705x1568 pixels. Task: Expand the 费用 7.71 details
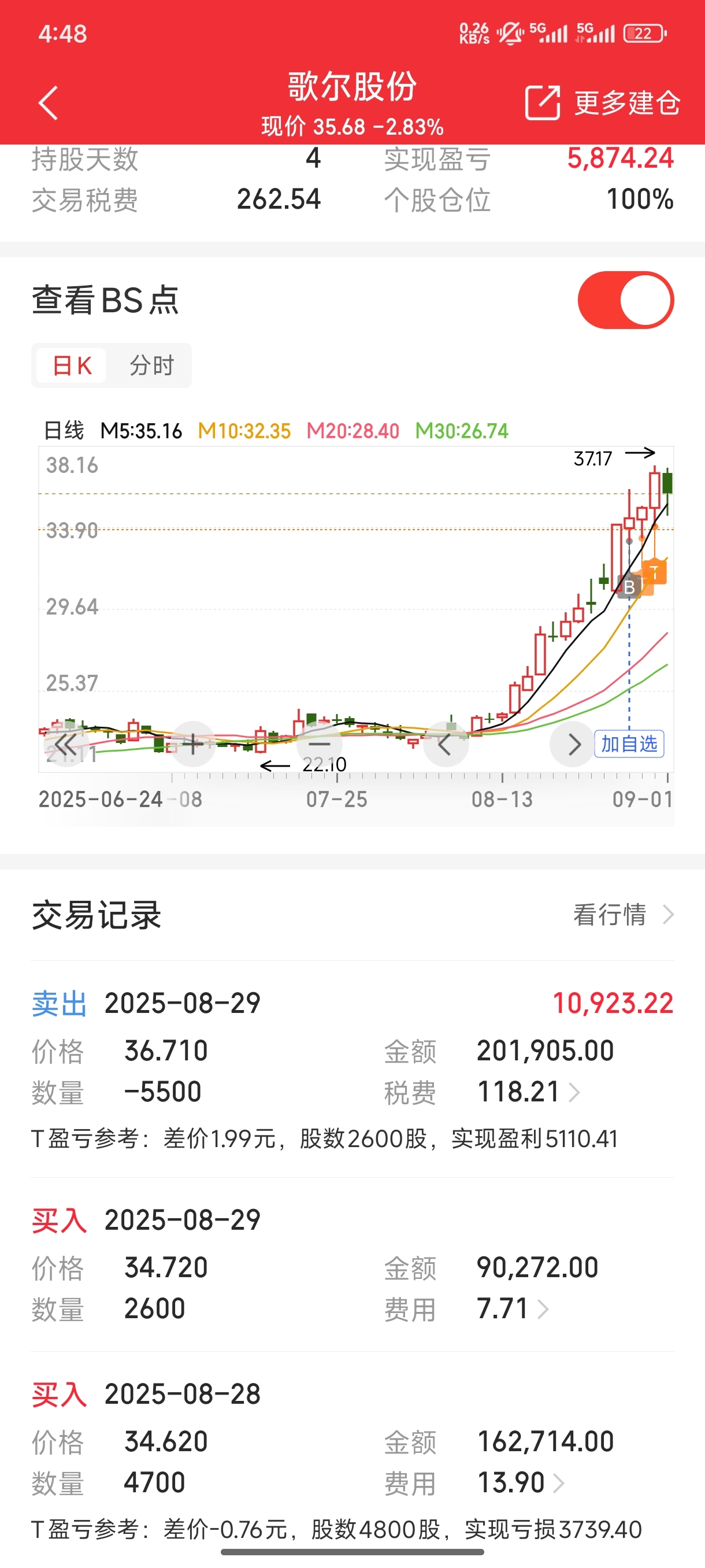coord(513,1309)
